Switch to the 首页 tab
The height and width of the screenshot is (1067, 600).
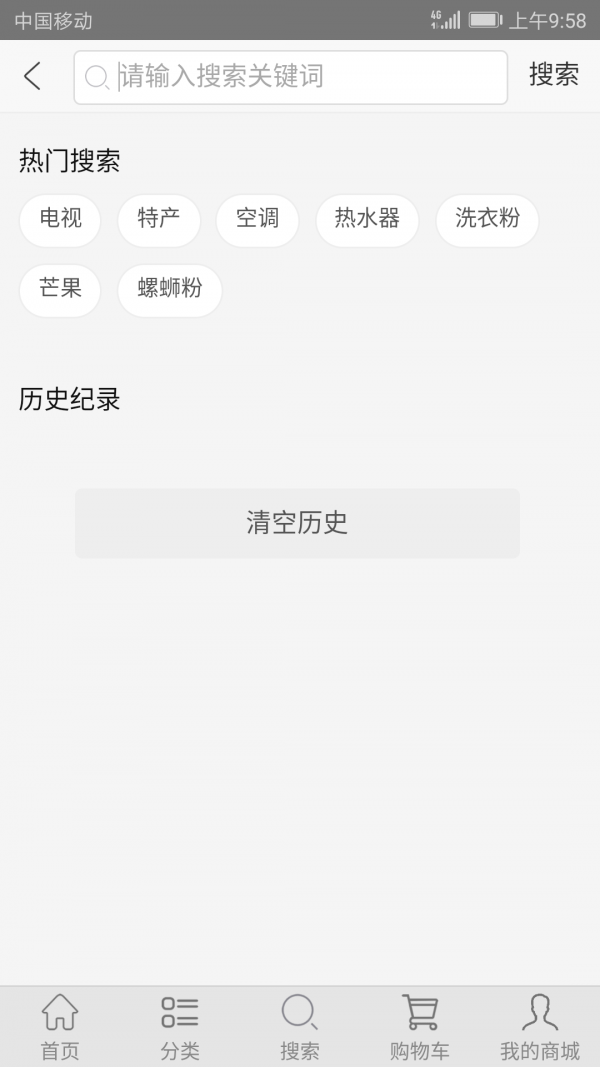tap(60, 1027)
